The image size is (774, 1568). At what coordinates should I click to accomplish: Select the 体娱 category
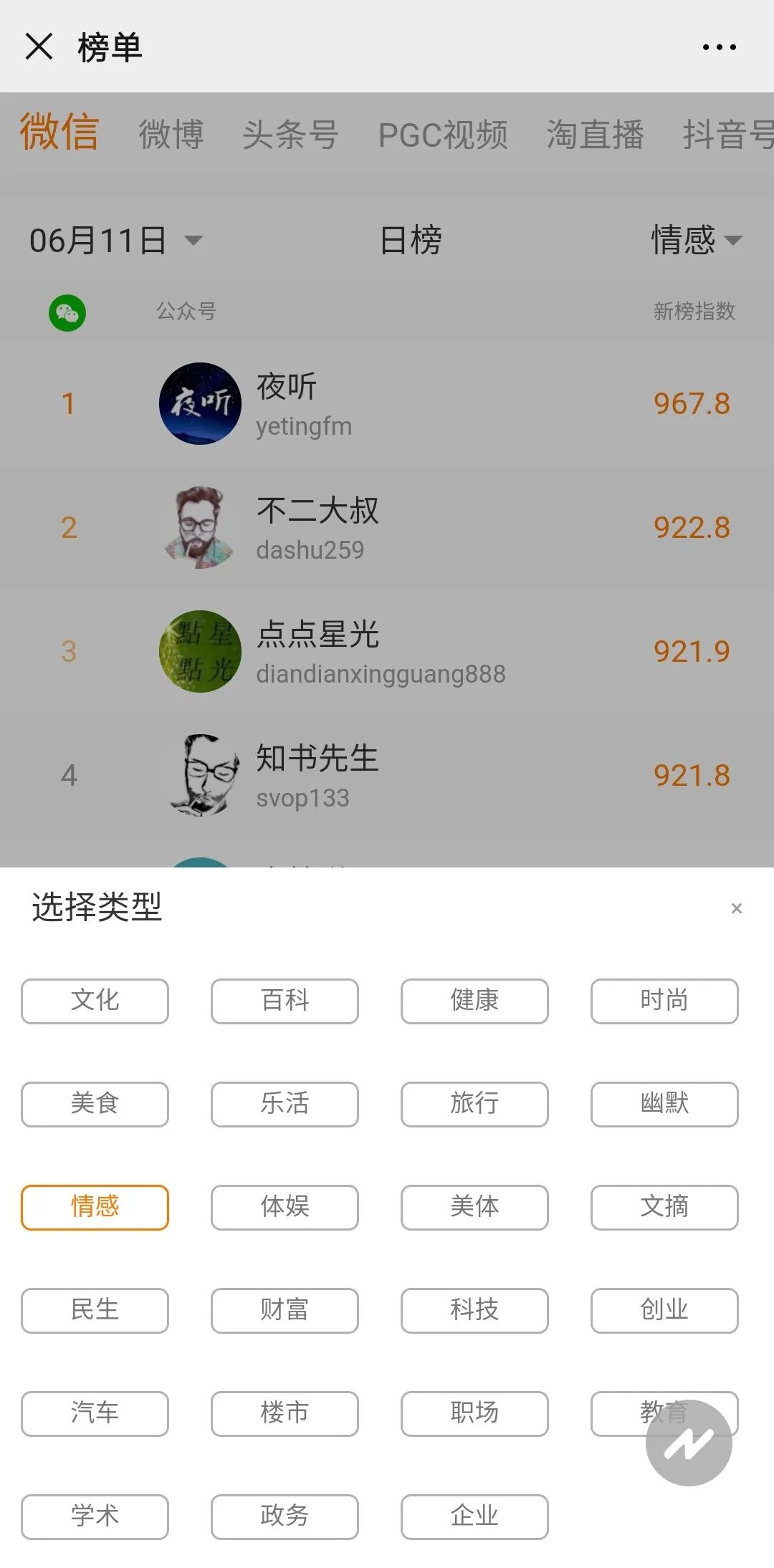(x=285, y=1207)
